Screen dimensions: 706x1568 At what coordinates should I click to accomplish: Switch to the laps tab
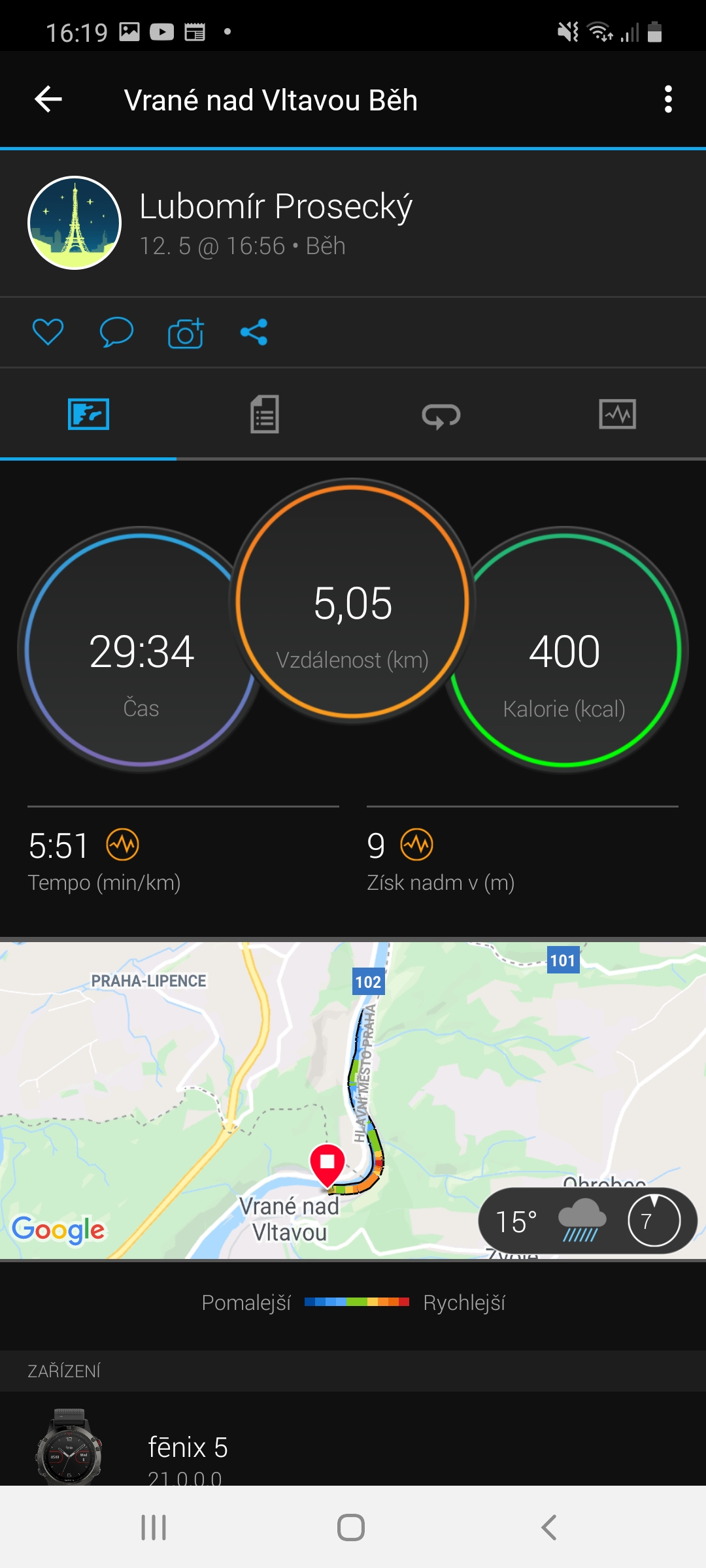[441, 414]
